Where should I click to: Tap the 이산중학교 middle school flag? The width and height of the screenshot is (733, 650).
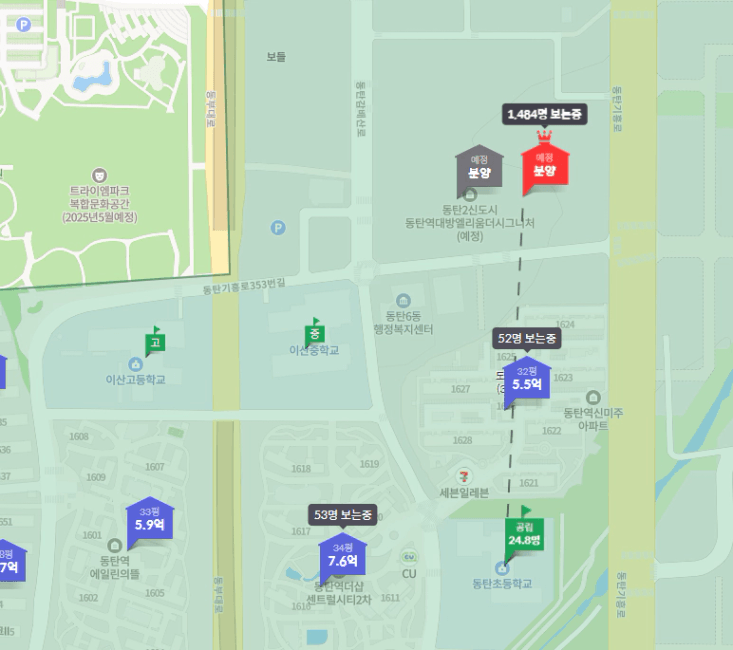click(x=314, y=332)
